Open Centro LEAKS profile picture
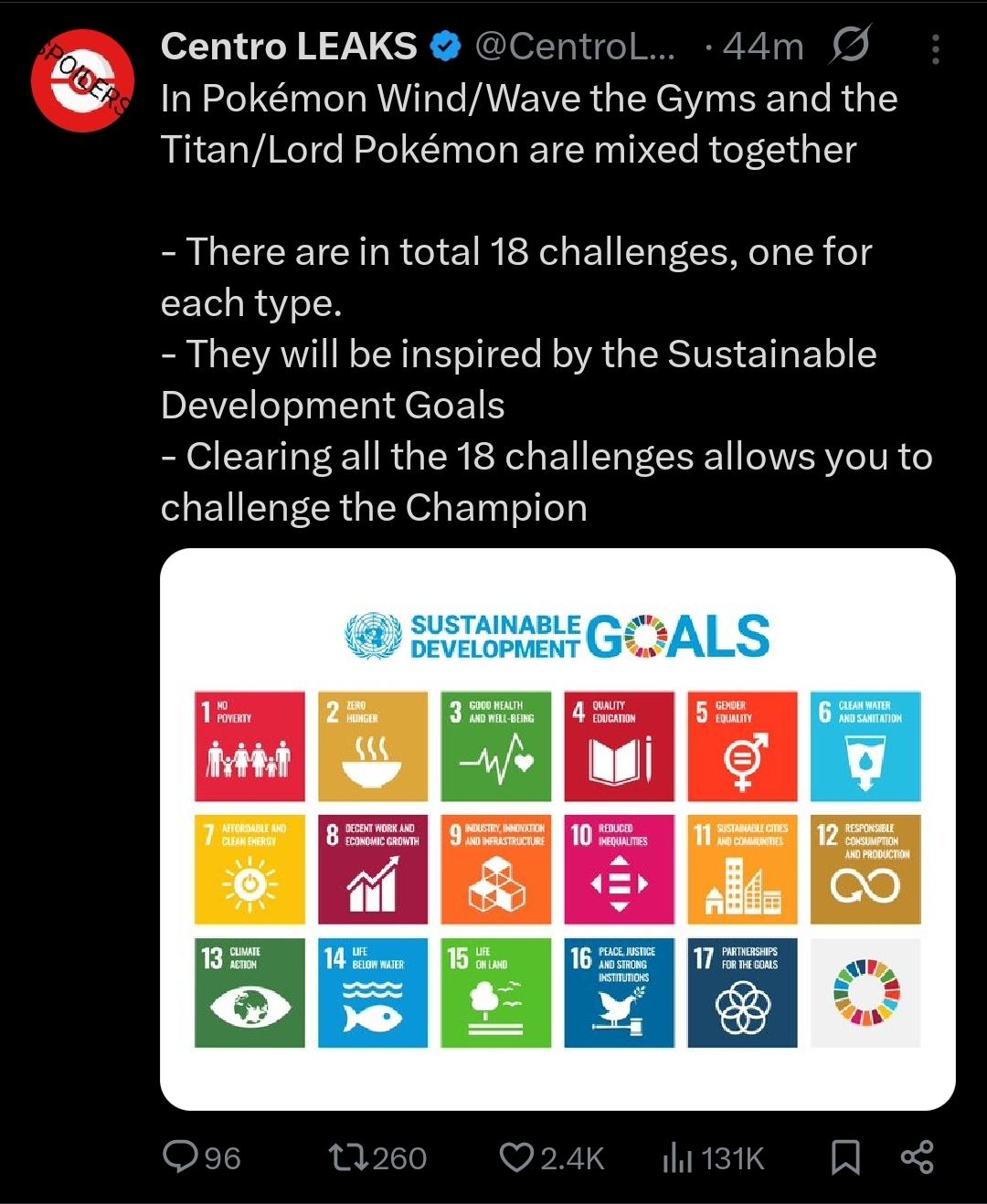Image resolution: width=987 pixels, height=1204 pixels. click(x=82, y=81)
